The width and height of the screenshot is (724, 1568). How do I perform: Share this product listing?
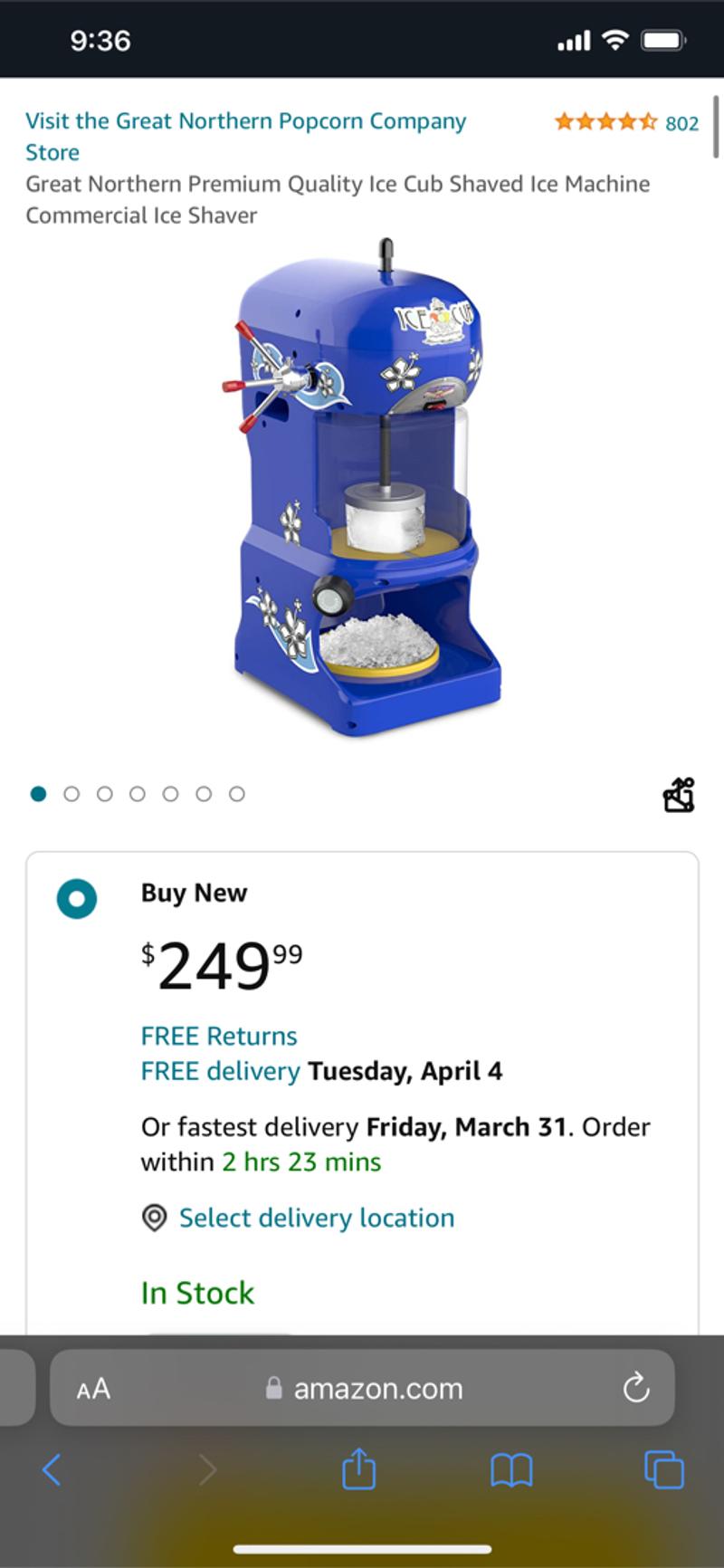pos(679,795)
